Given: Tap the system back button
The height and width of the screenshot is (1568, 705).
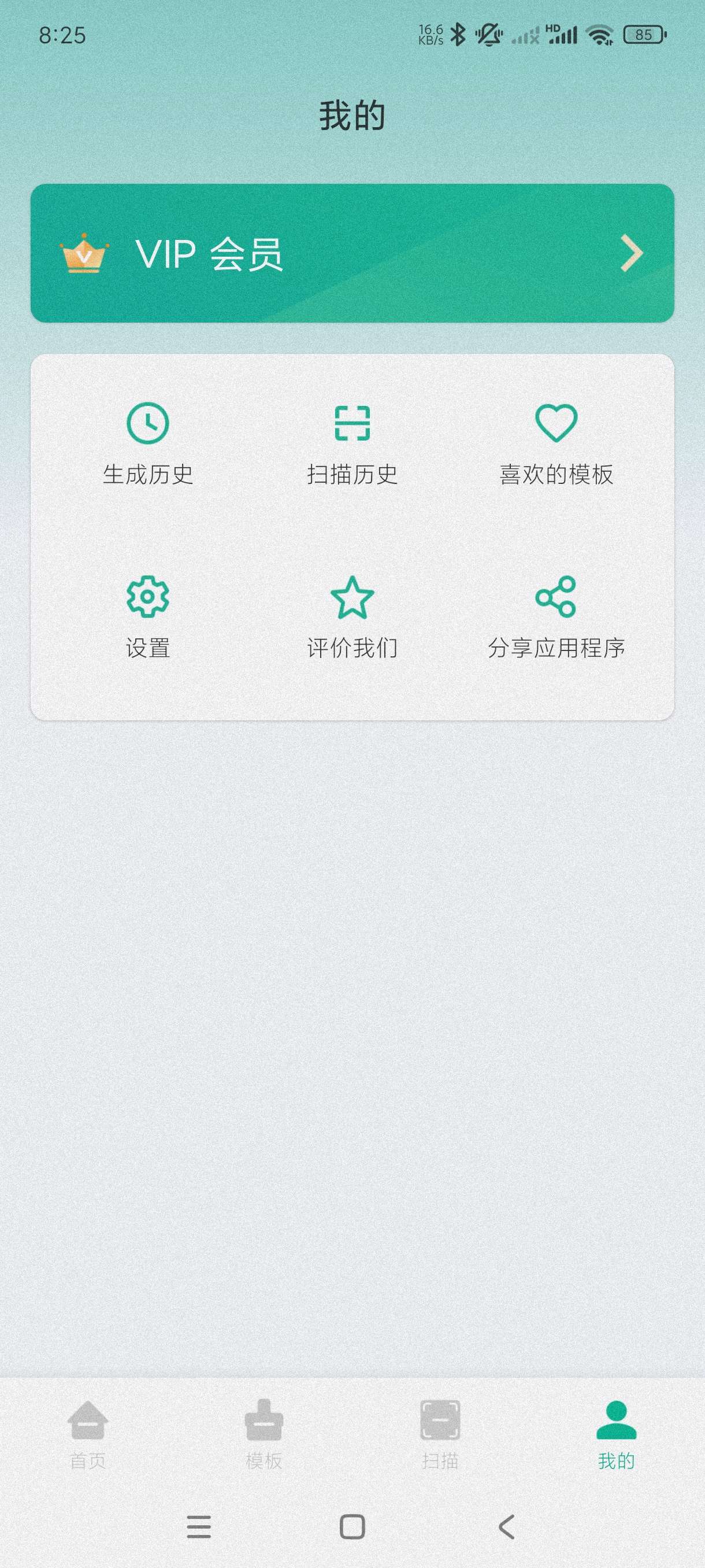Looking at the screenshot, I should click(506, 1526).
